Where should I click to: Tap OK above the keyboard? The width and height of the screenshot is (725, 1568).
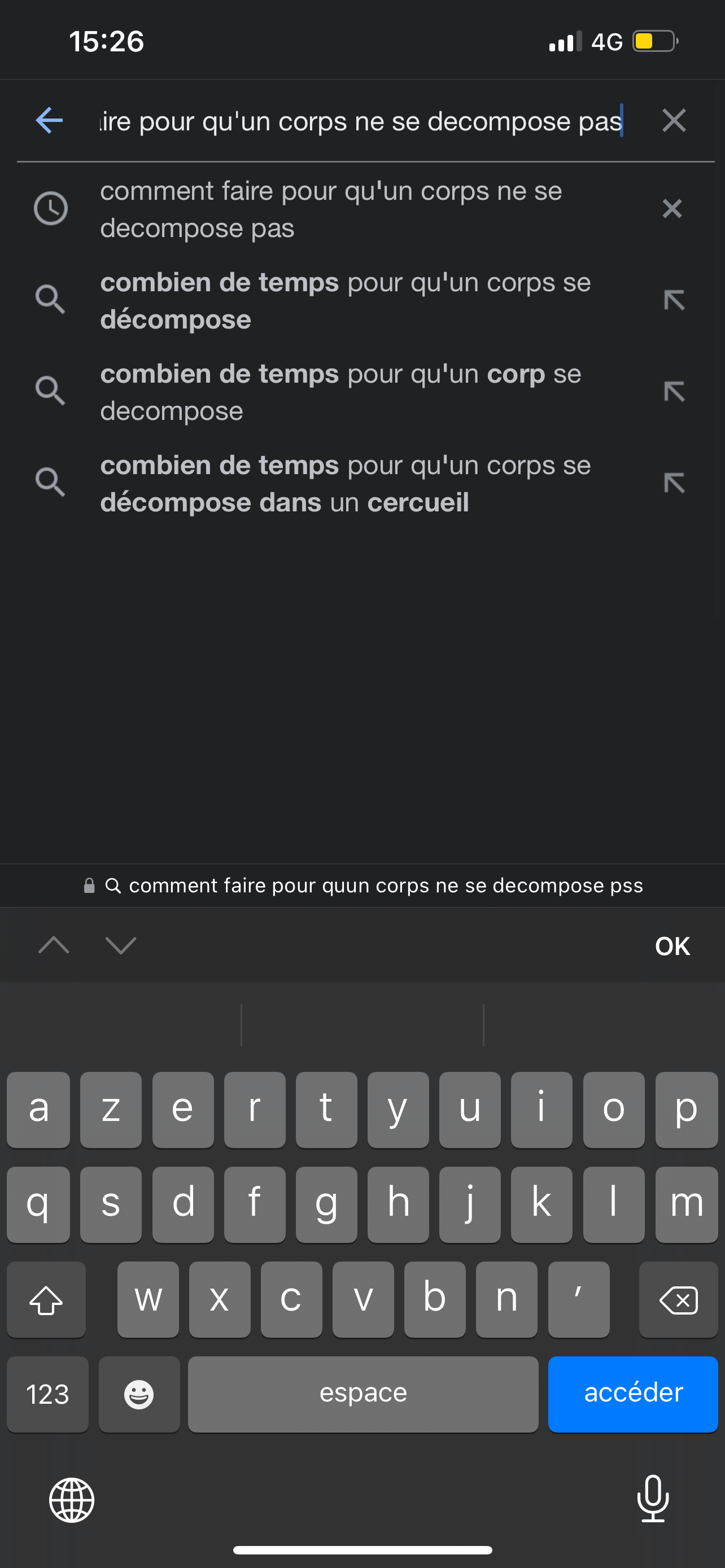672,946
